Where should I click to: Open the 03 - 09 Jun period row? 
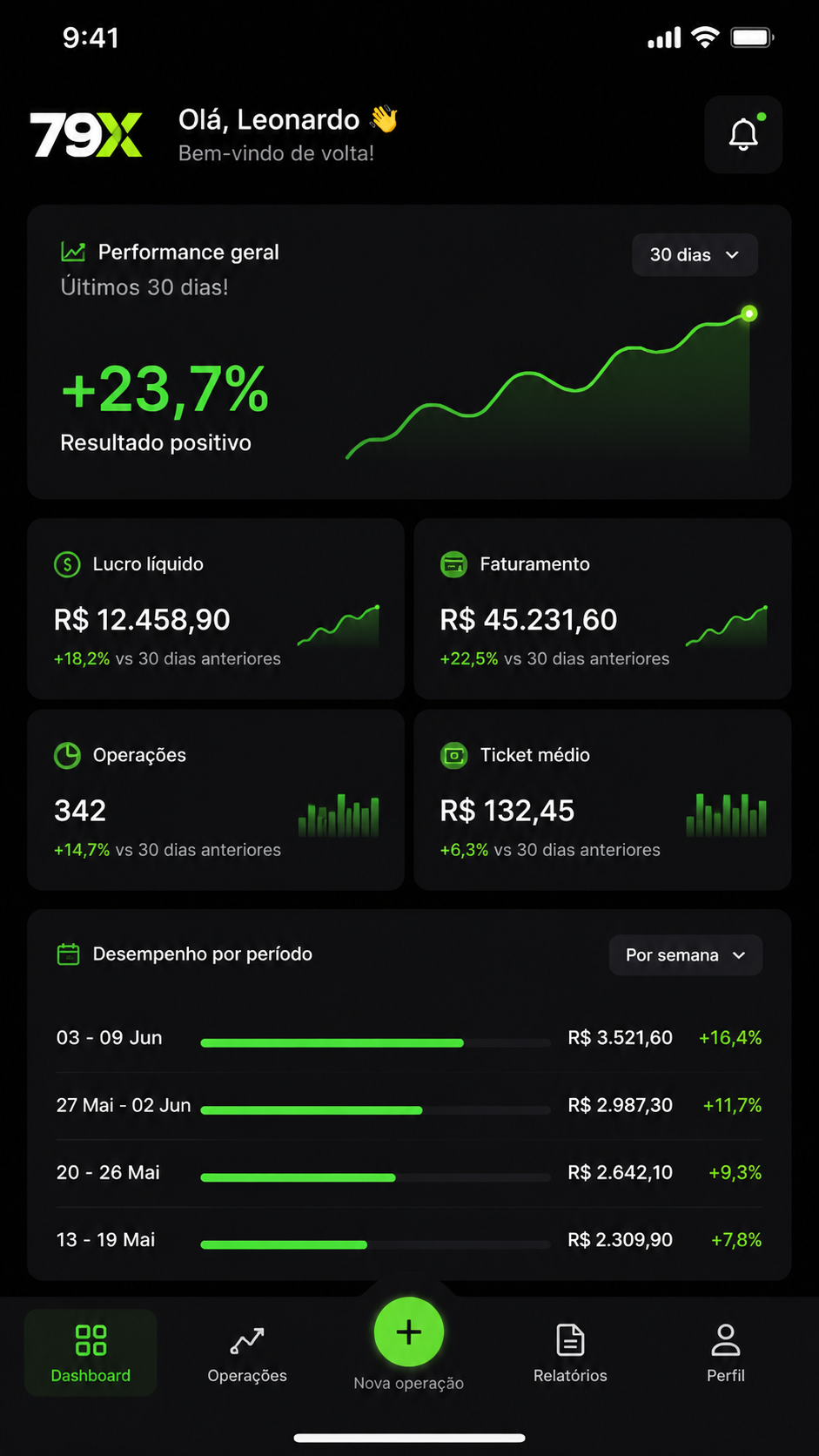point(409,1038)
